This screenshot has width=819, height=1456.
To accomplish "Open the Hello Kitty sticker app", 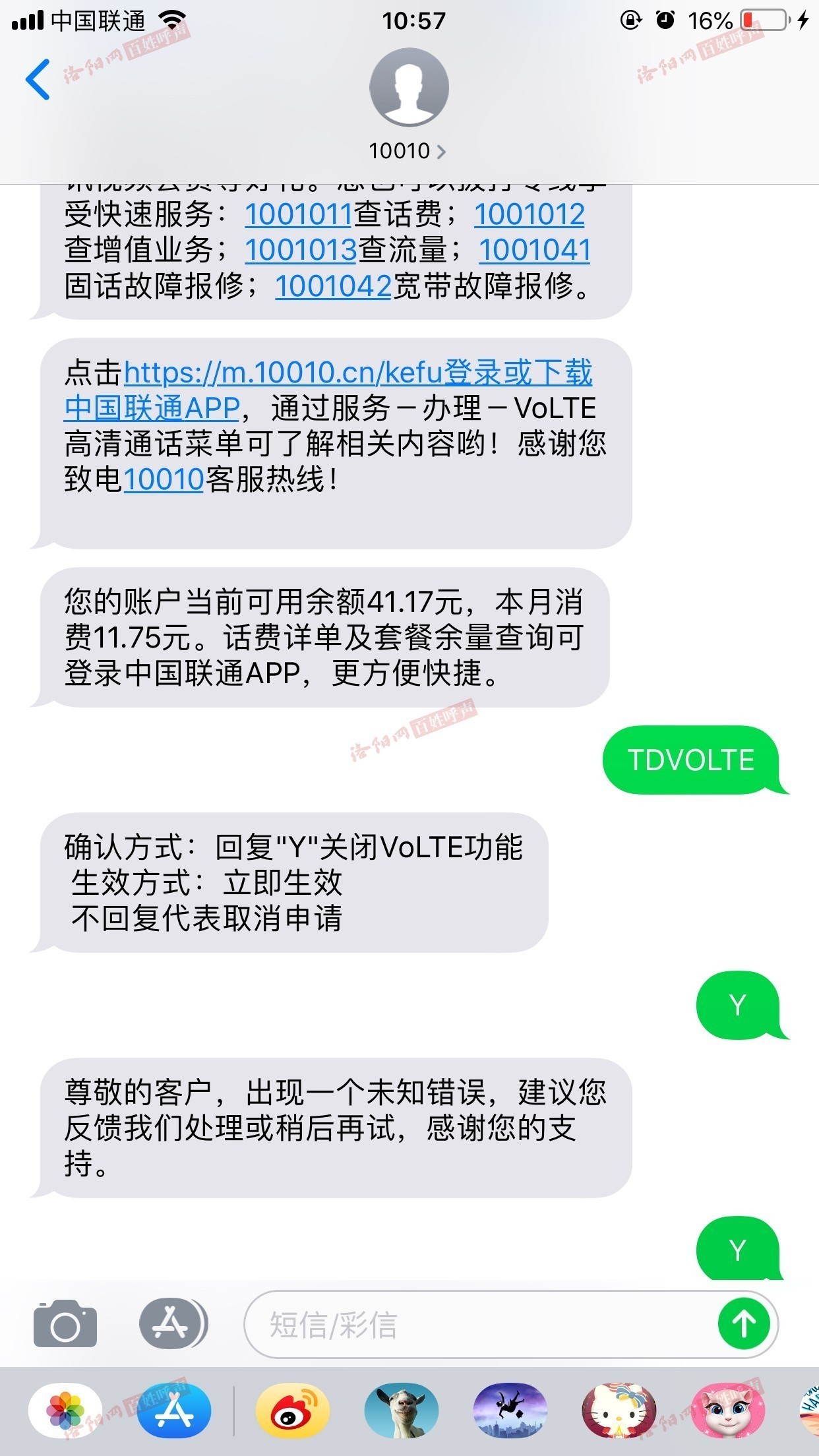I will pyautogui.click(x=618, y=1411).
